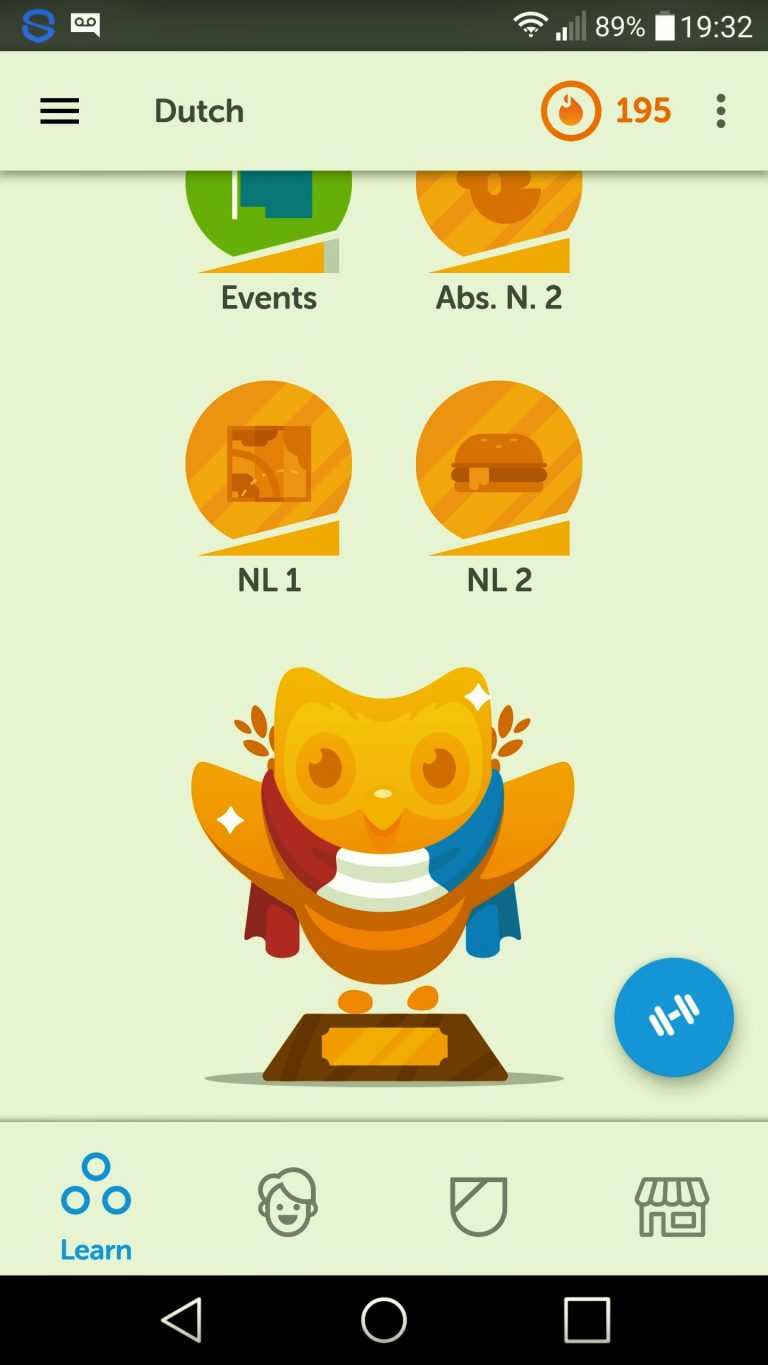
Task: Open the hamburger drawer menu
Action: [x=59, y=111]
